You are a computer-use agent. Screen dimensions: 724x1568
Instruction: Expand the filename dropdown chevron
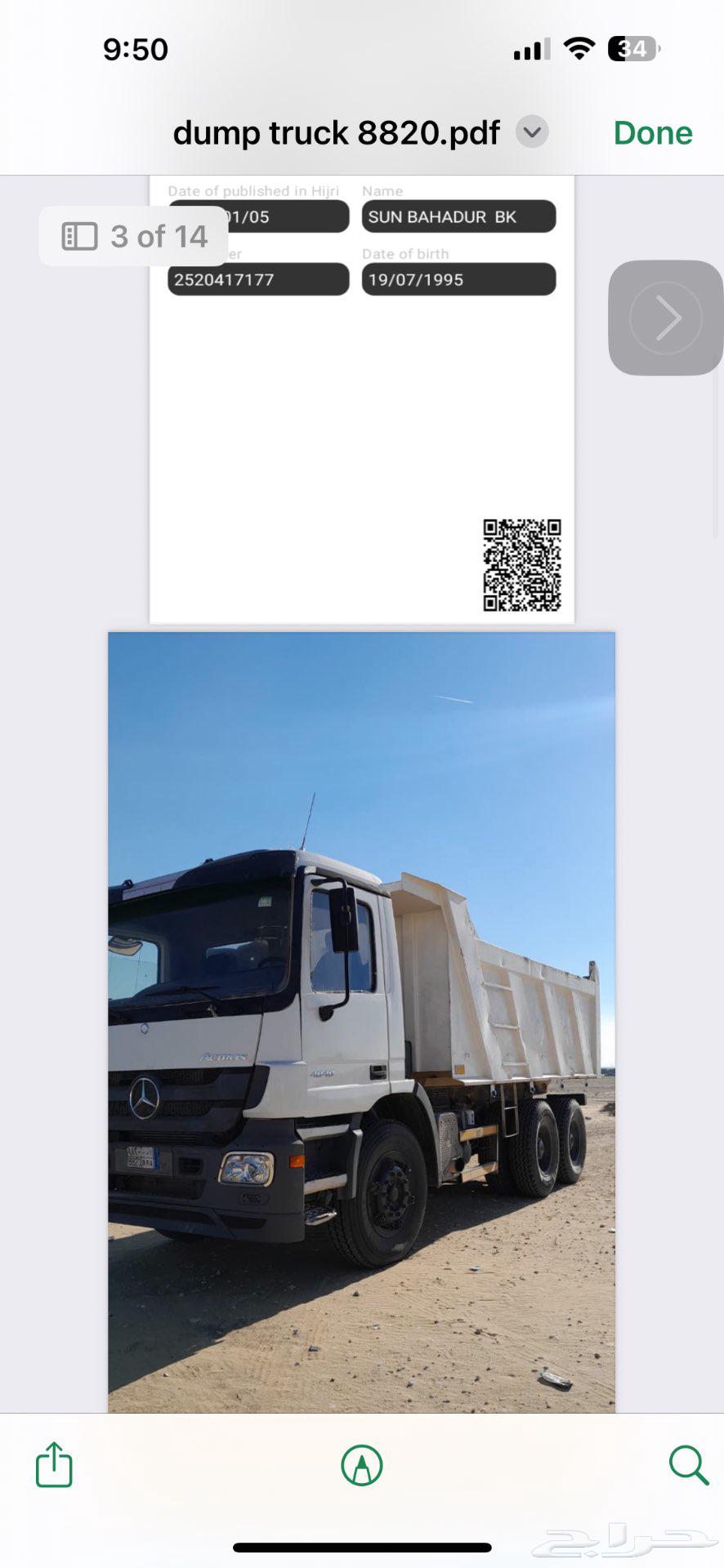click(532, 132)
